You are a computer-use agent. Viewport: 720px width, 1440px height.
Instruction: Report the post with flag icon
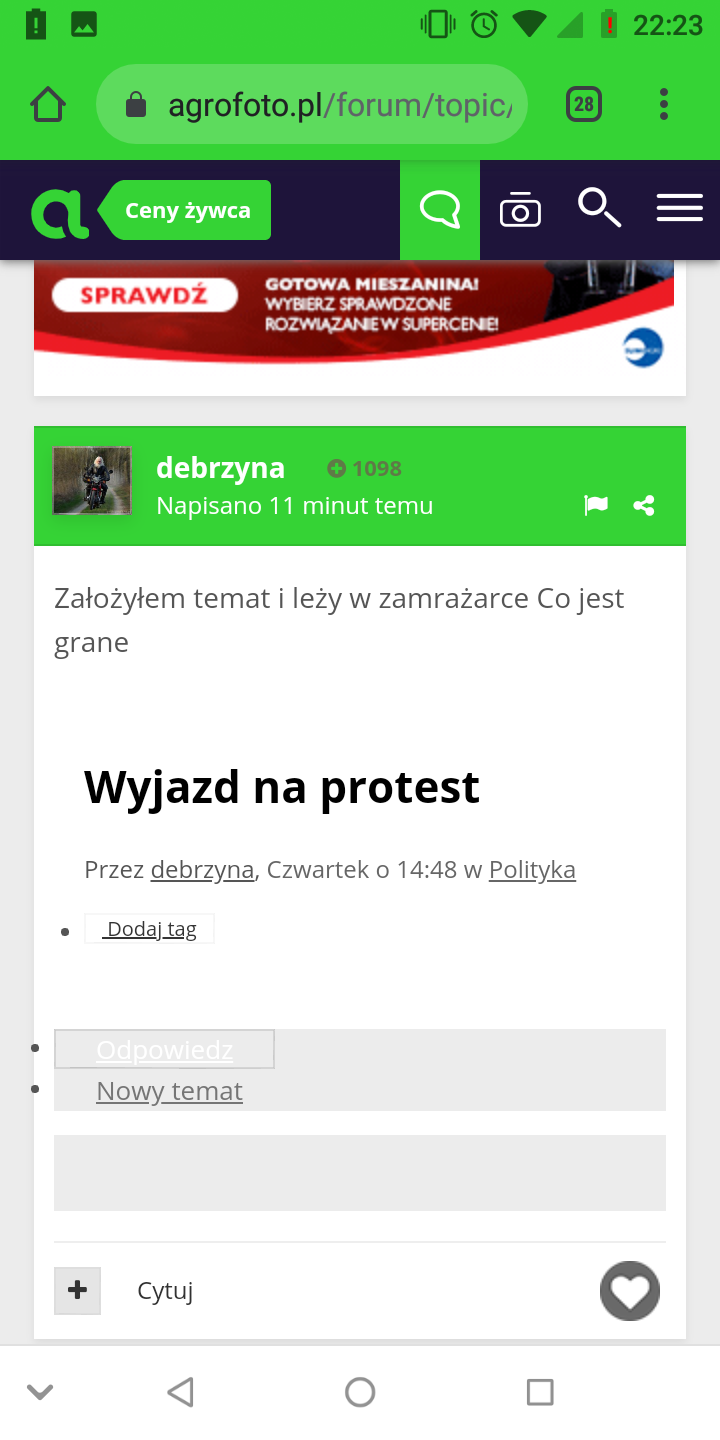pos(596,506)
